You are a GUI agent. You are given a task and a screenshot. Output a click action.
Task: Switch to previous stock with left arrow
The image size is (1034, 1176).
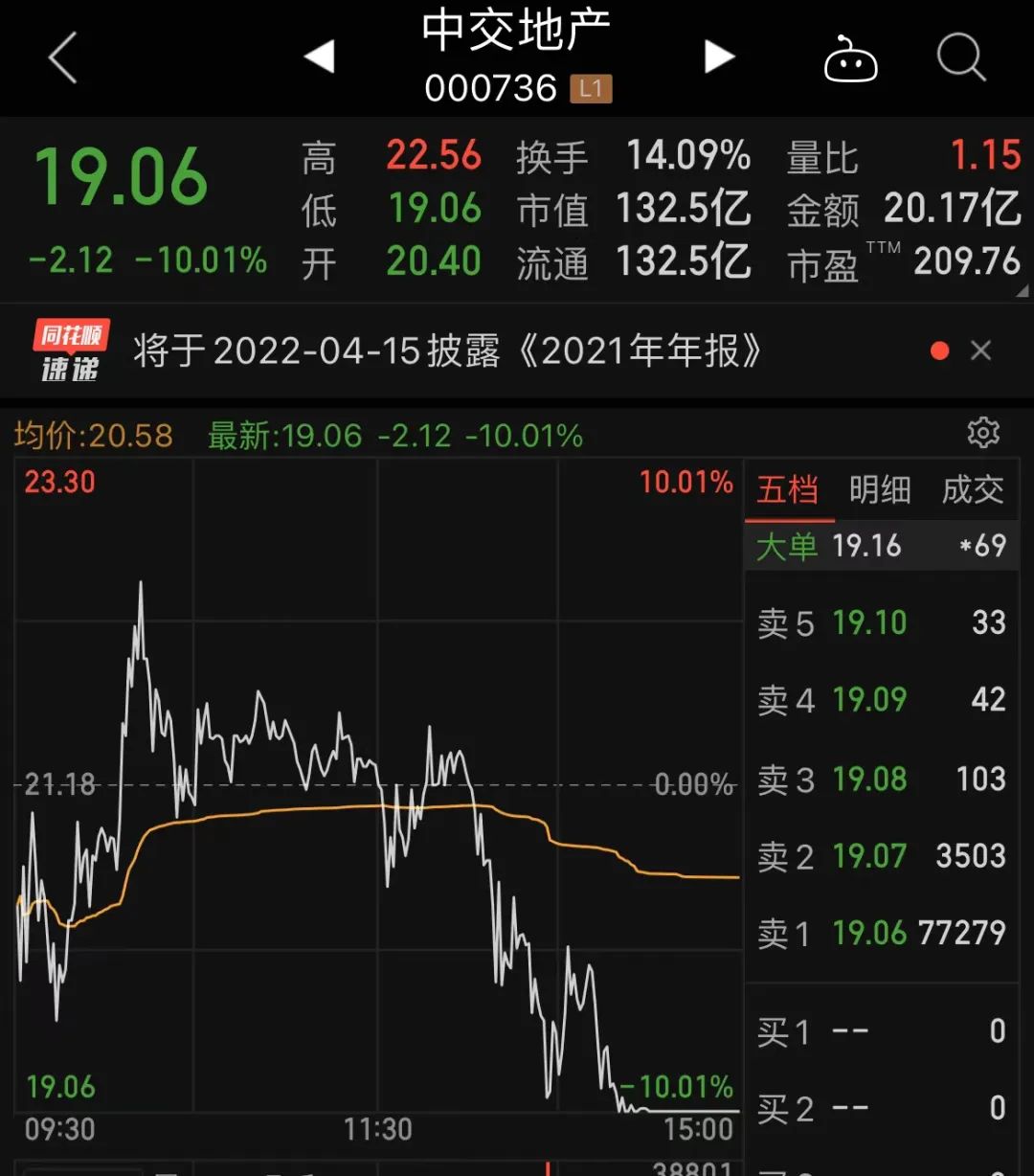pyautogui.click(x=320, y=56)
